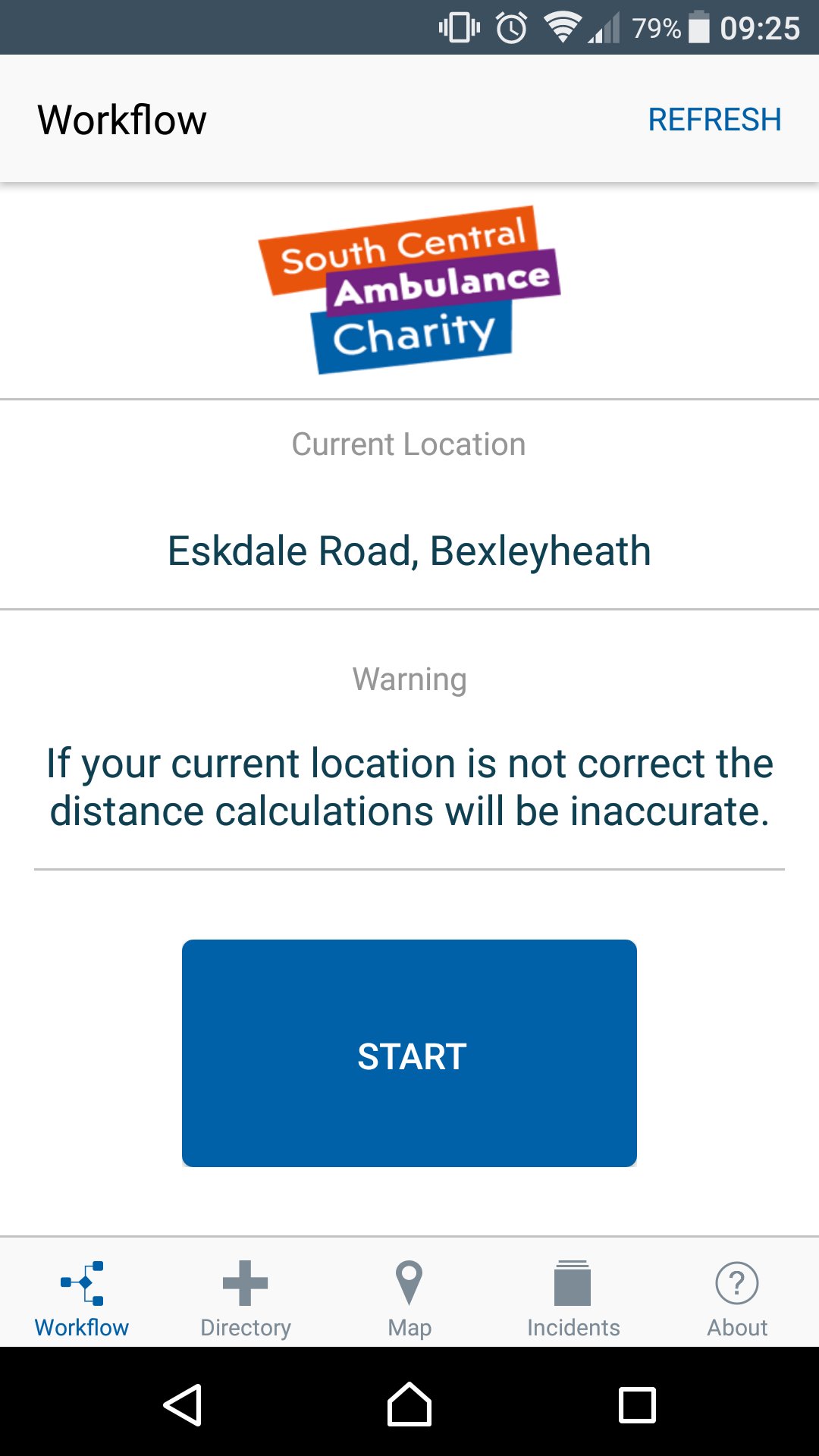Select the current location text Eskdale Road, Bexleyheath
This screenshot has width=819, height=1456.
(409, 551)
